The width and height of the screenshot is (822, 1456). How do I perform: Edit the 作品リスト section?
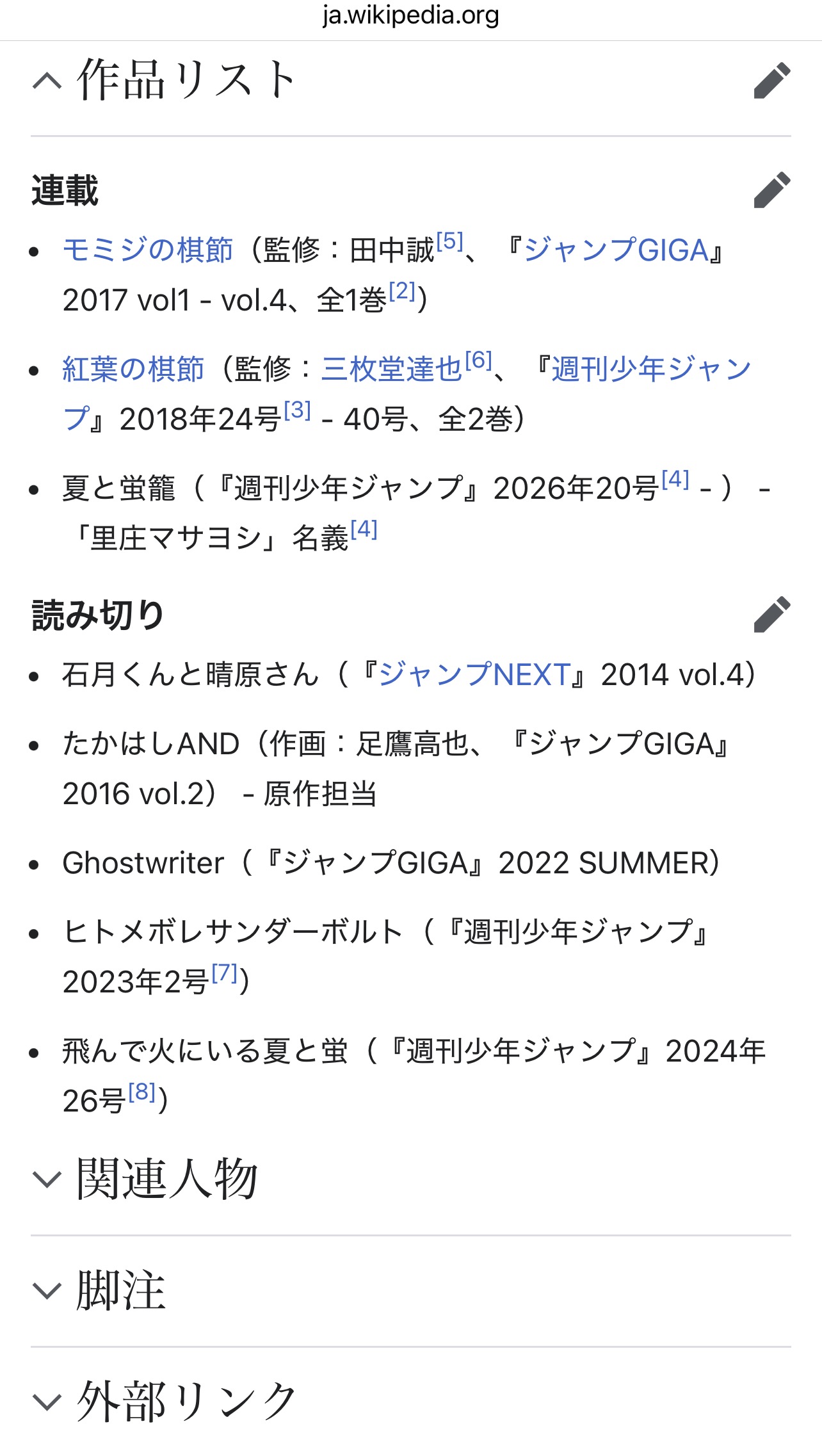click(771, 81)
